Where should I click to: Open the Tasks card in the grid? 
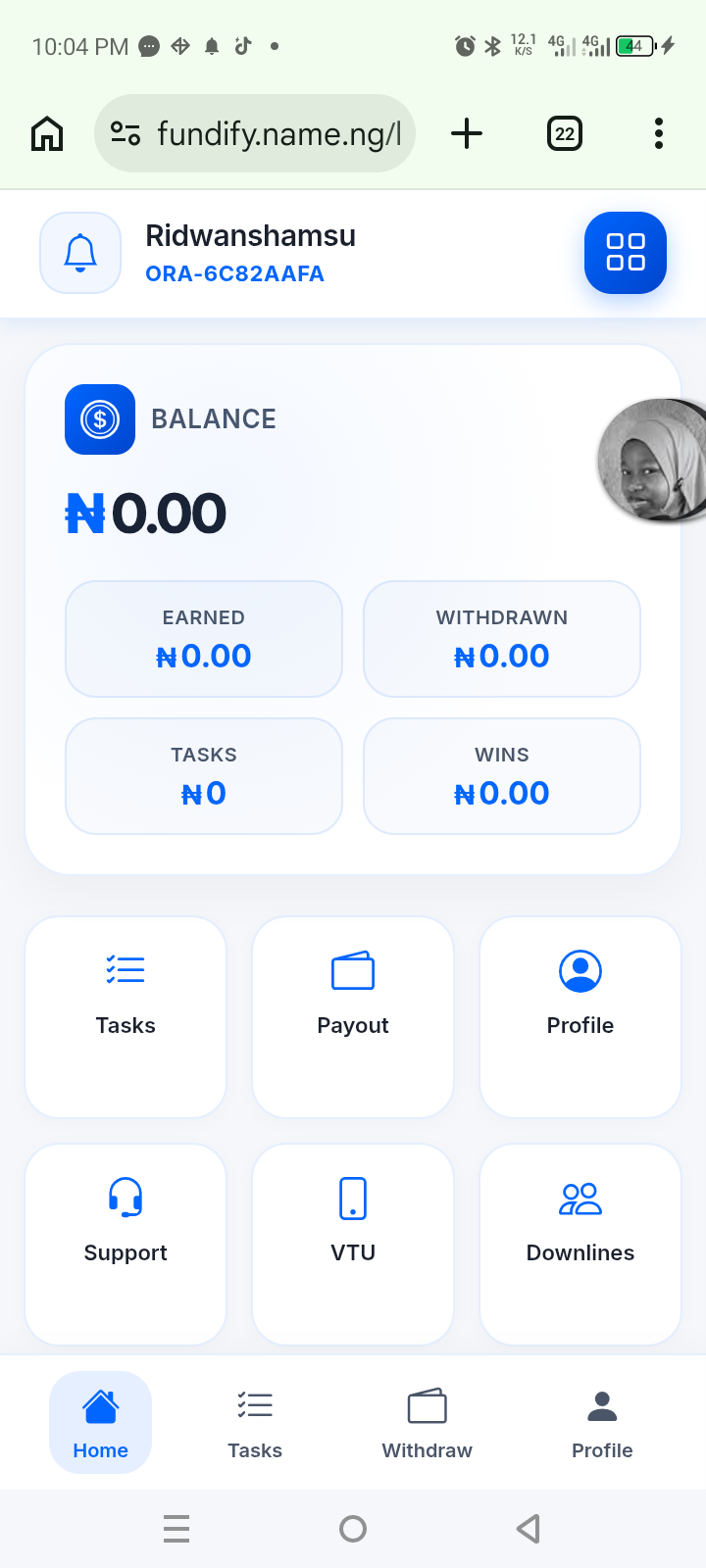126,1016
